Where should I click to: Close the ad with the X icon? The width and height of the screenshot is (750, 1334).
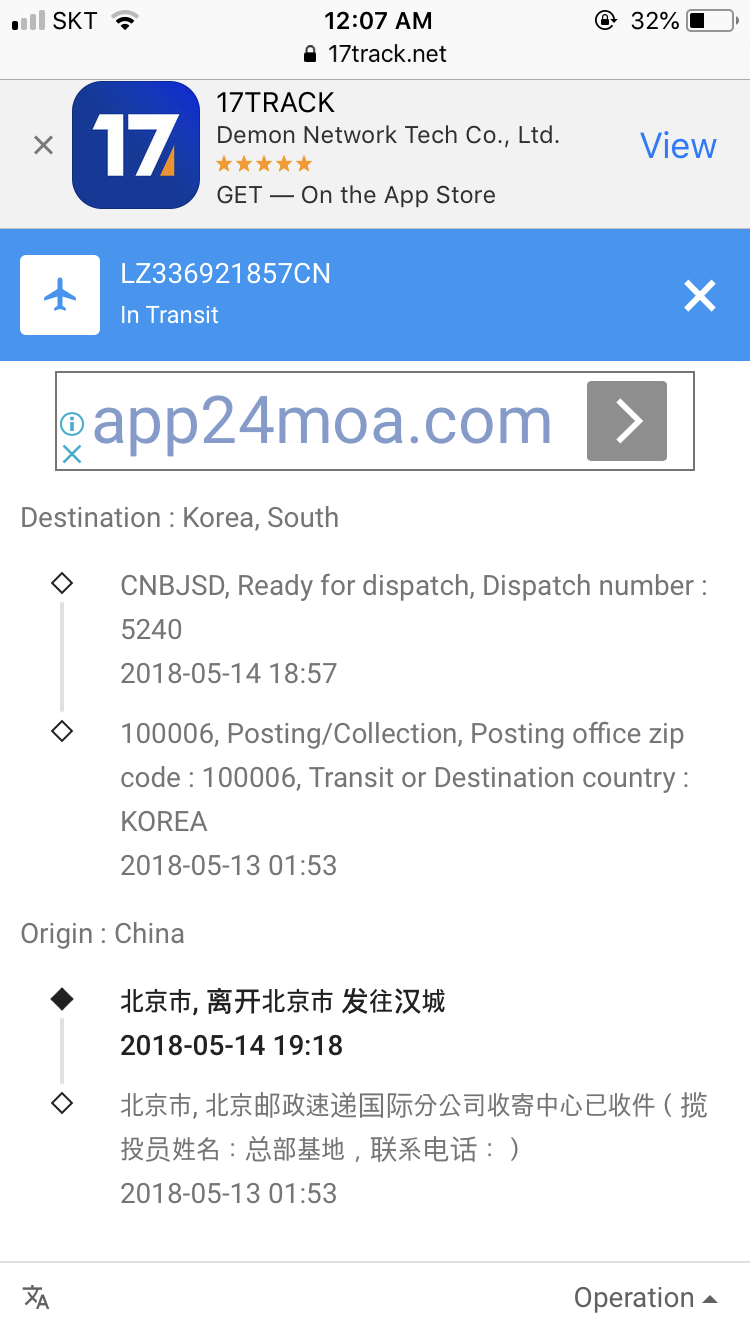click(72, 454)
